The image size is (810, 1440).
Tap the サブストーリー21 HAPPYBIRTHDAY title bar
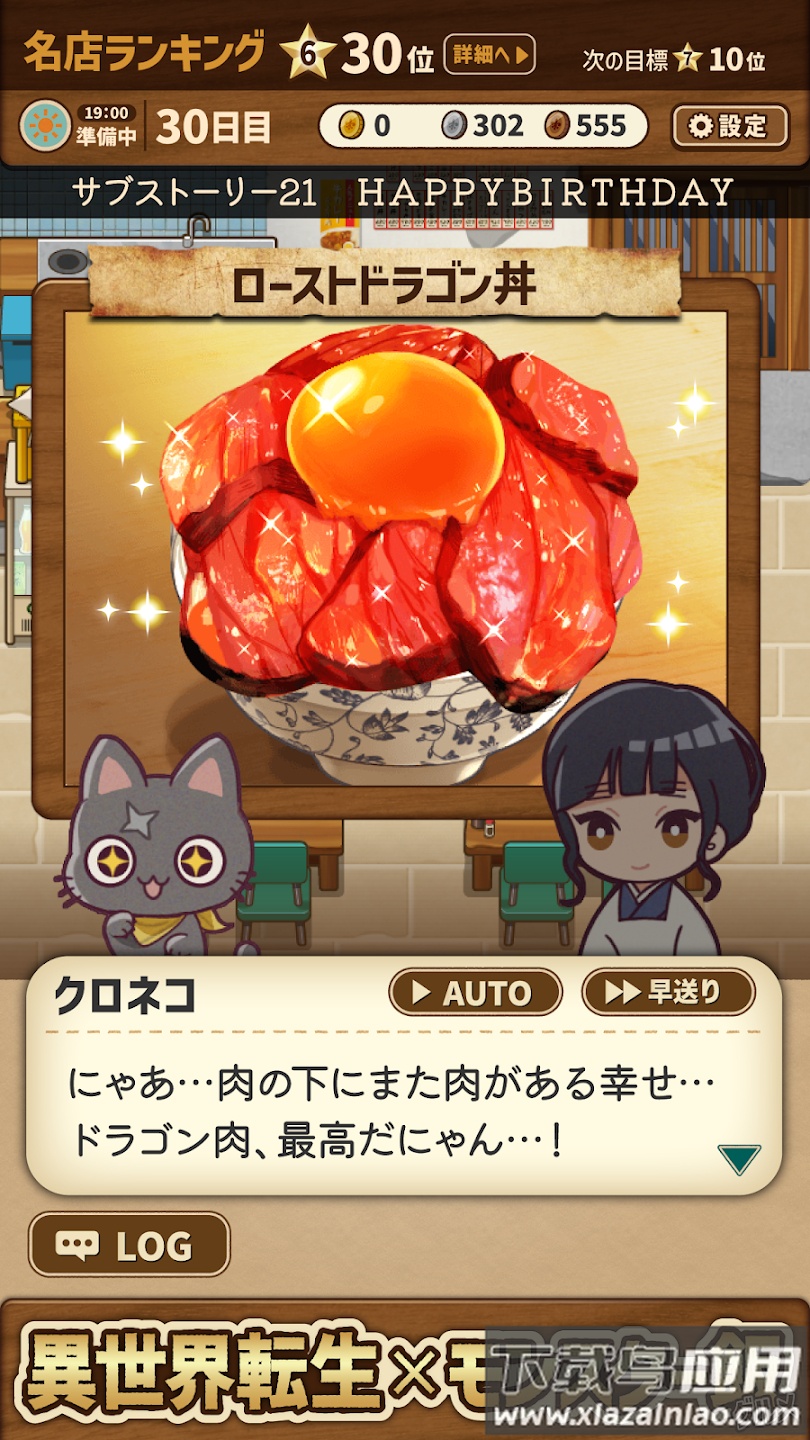[x=405, y=188]
